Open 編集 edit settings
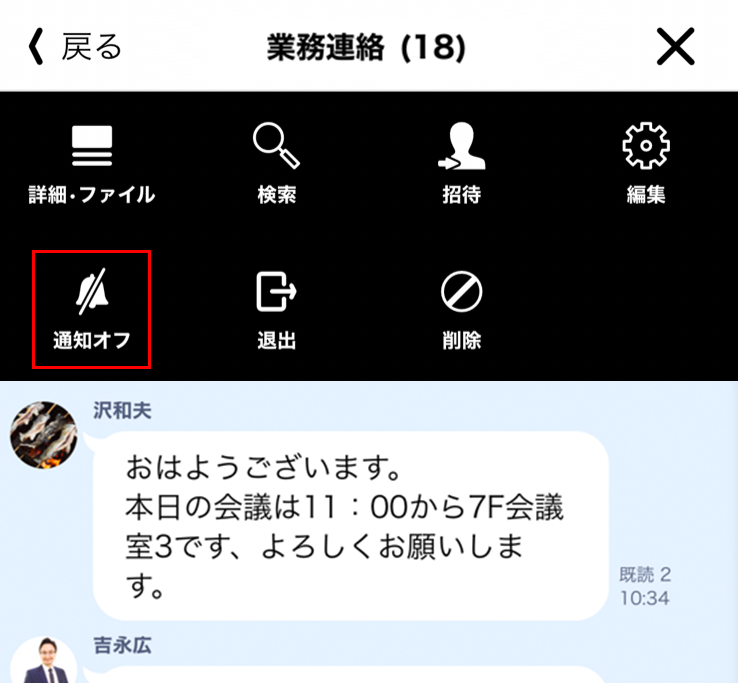Screen dimensions: 738x683 [645, 164]
